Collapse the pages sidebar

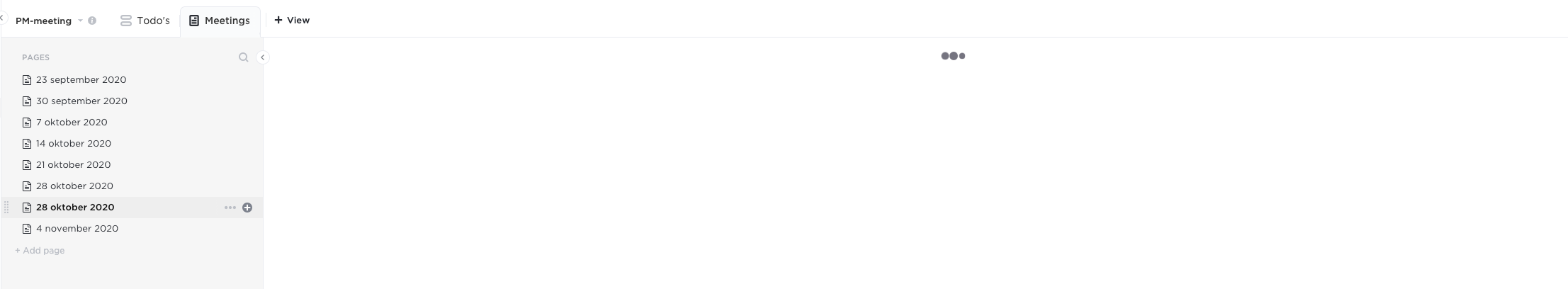click(x=263, y=57)
